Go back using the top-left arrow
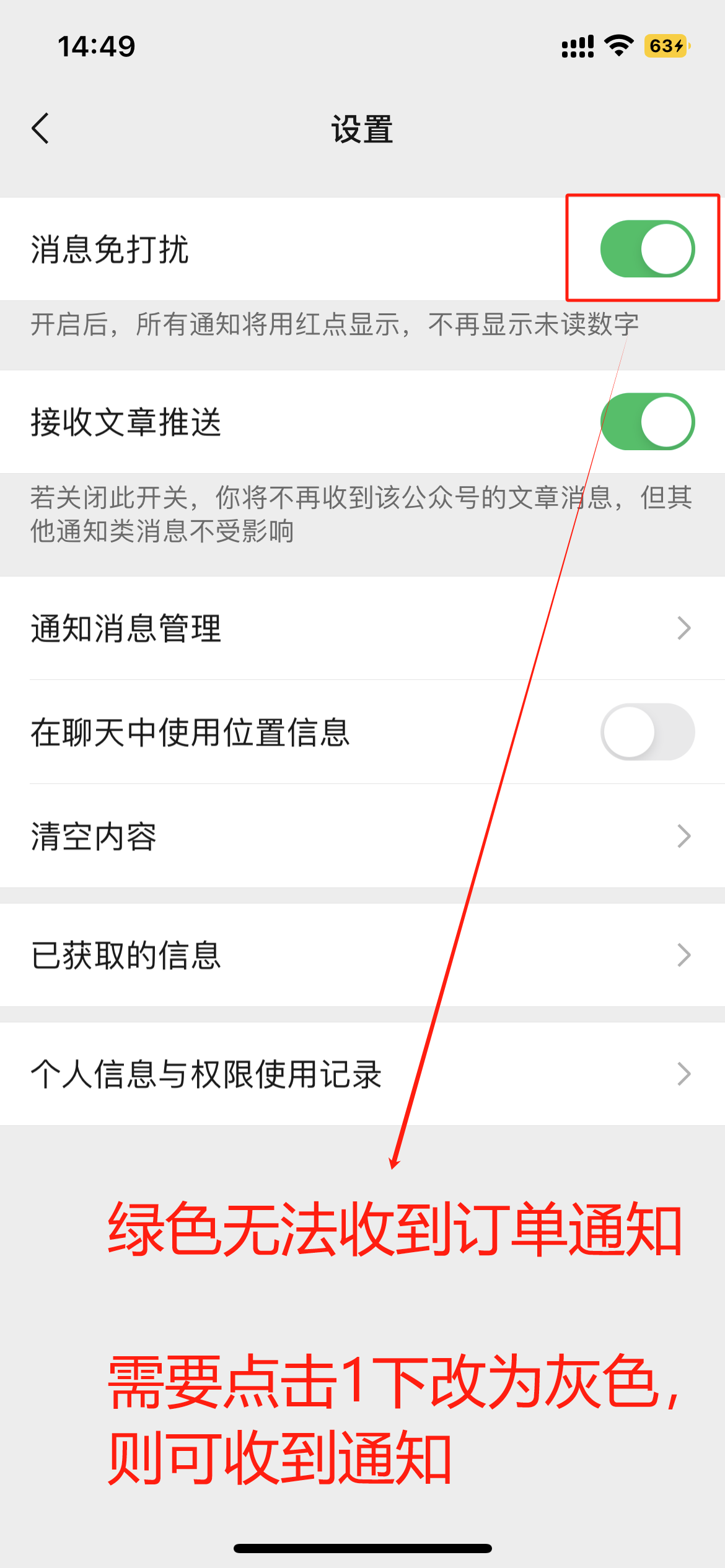 (x=40, y=129)
